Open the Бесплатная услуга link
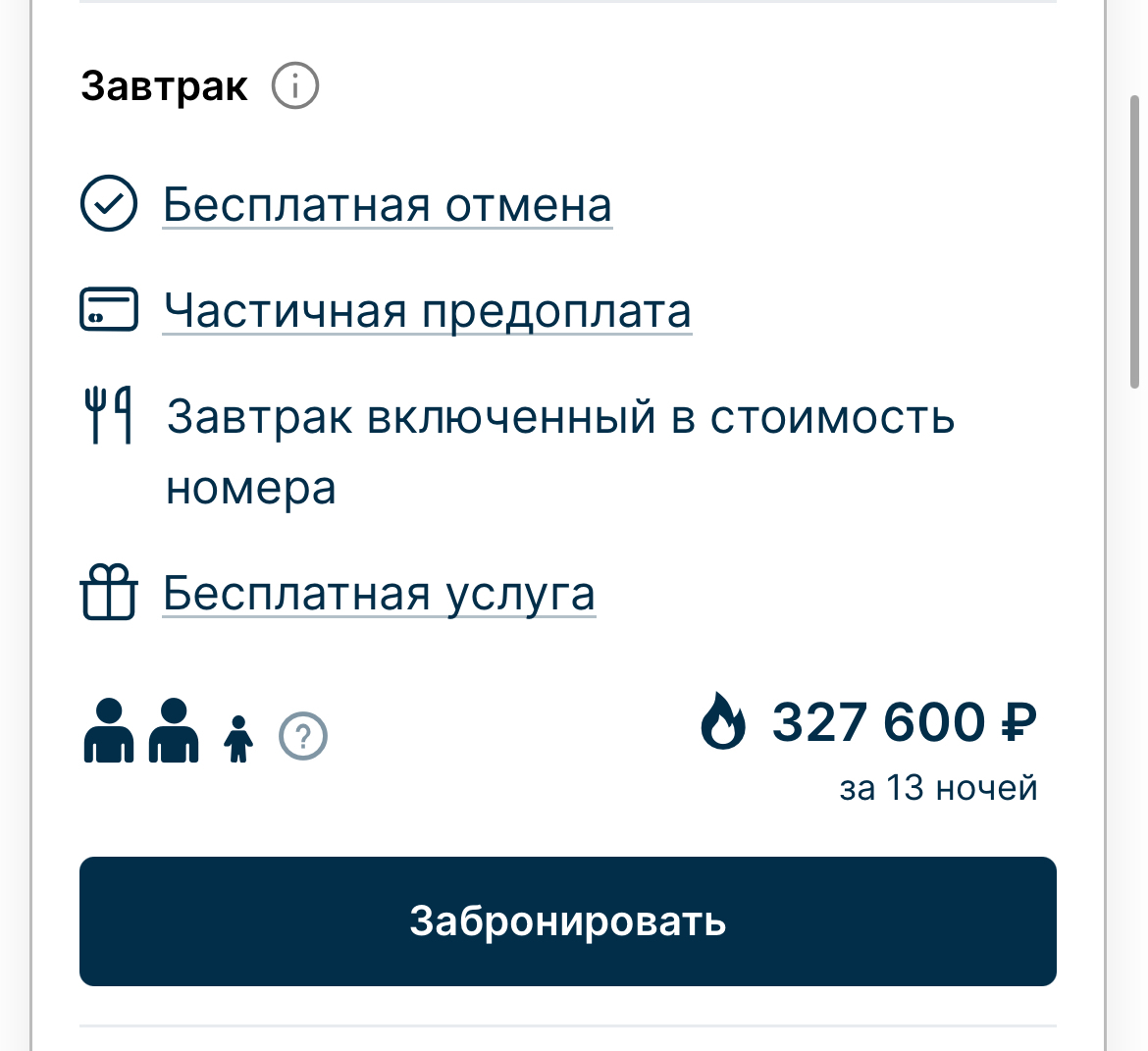This screenshot has width=1148, height=1051. (x=379, y=594)
